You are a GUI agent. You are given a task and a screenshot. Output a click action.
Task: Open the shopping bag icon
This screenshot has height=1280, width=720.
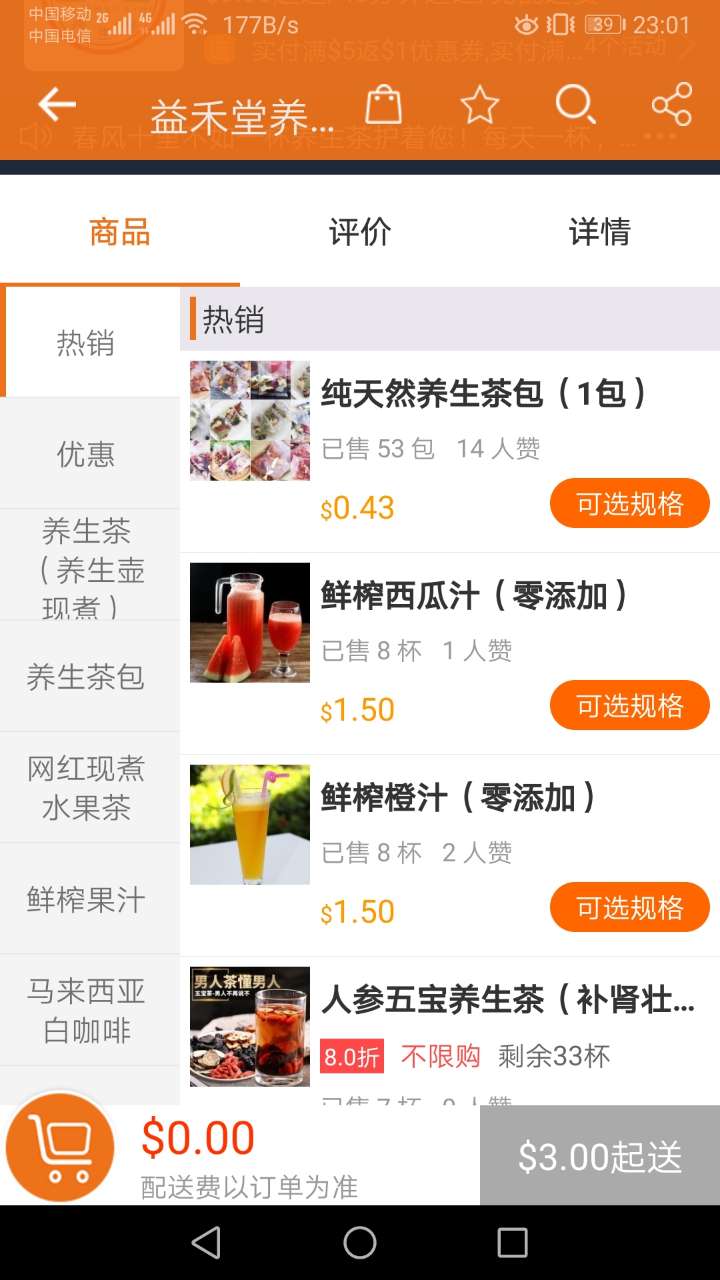click(383, 105)
